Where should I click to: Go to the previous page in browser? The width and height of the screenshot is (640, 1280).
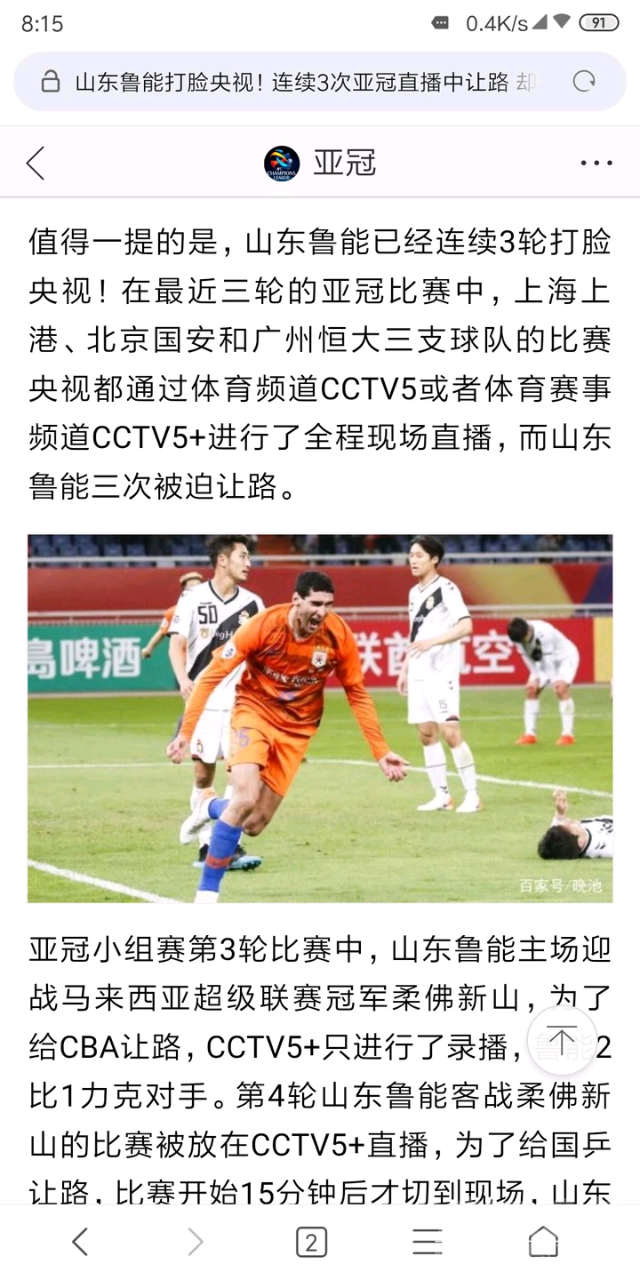(x=80, y=1242)
